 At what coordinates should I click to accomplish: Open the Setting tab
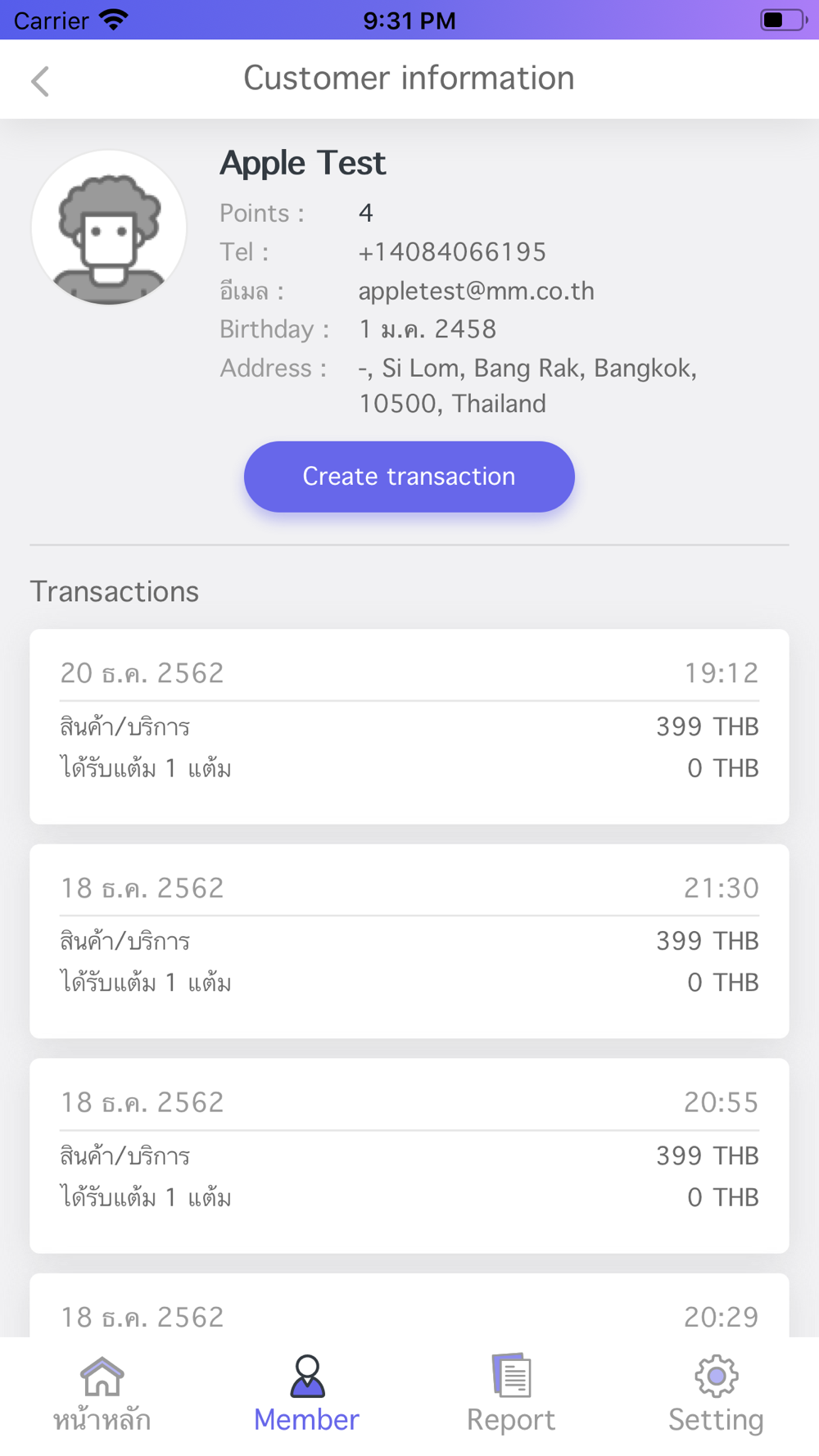[717, 1395]
